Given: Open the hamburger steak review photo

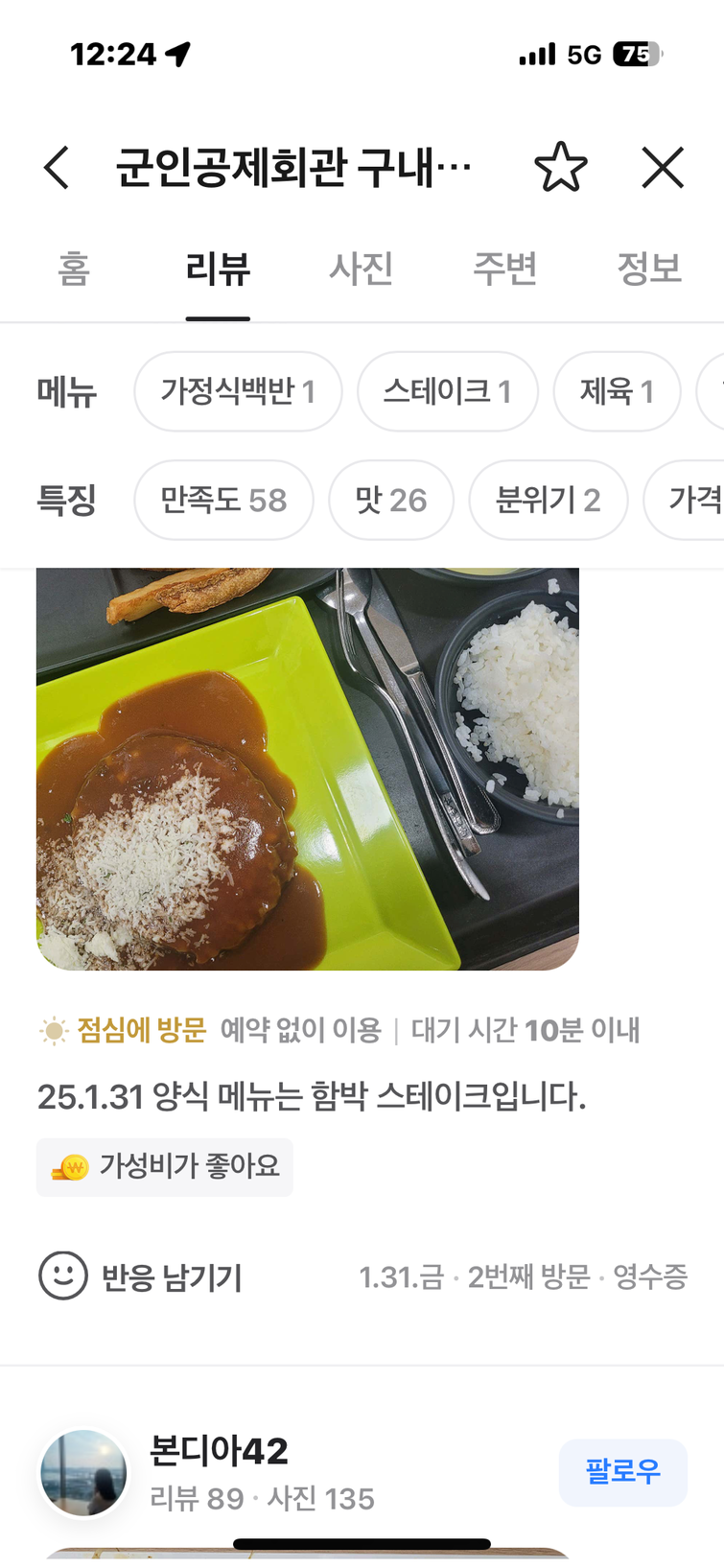Looking at the screenshot, I should tap(307, 767).
